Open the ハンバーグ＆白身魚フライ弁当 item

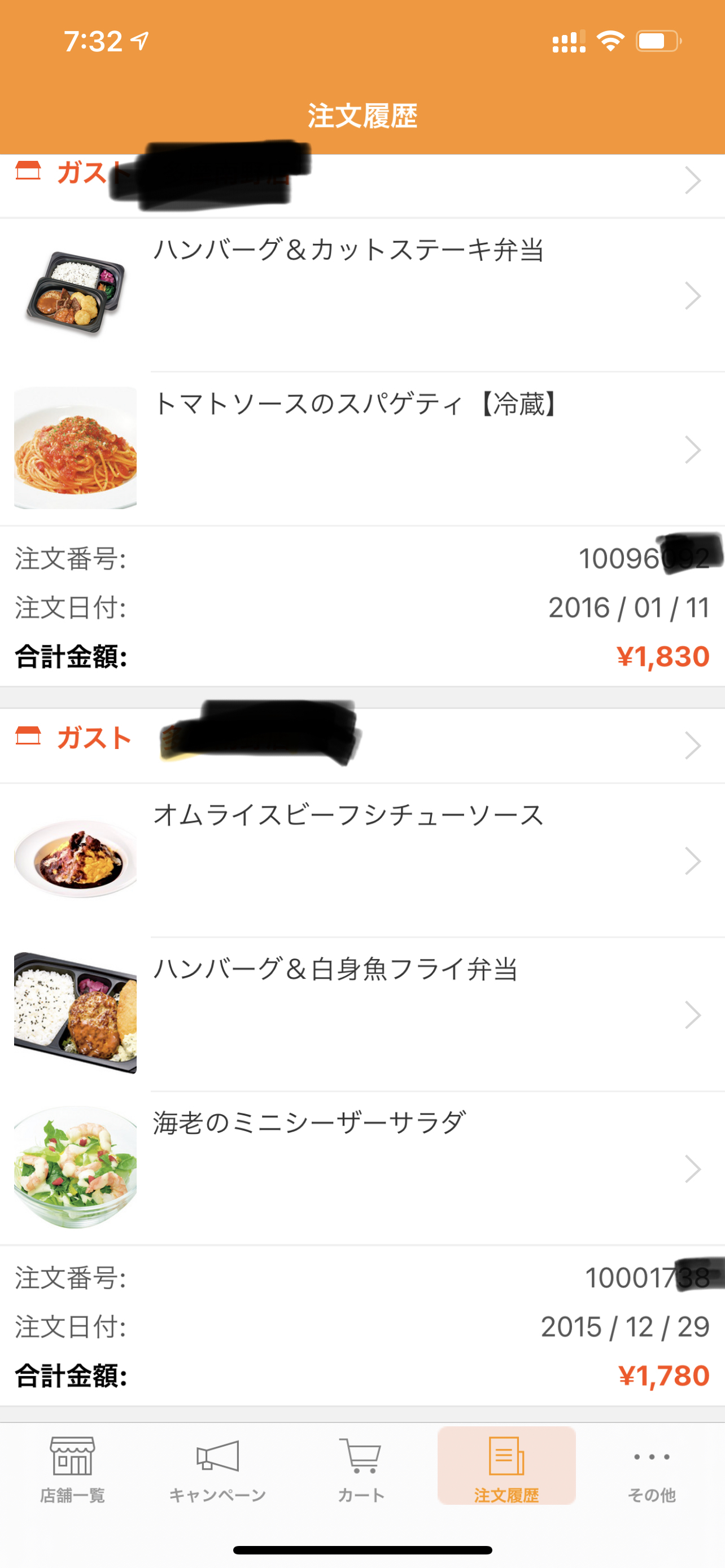point(362,1015)
